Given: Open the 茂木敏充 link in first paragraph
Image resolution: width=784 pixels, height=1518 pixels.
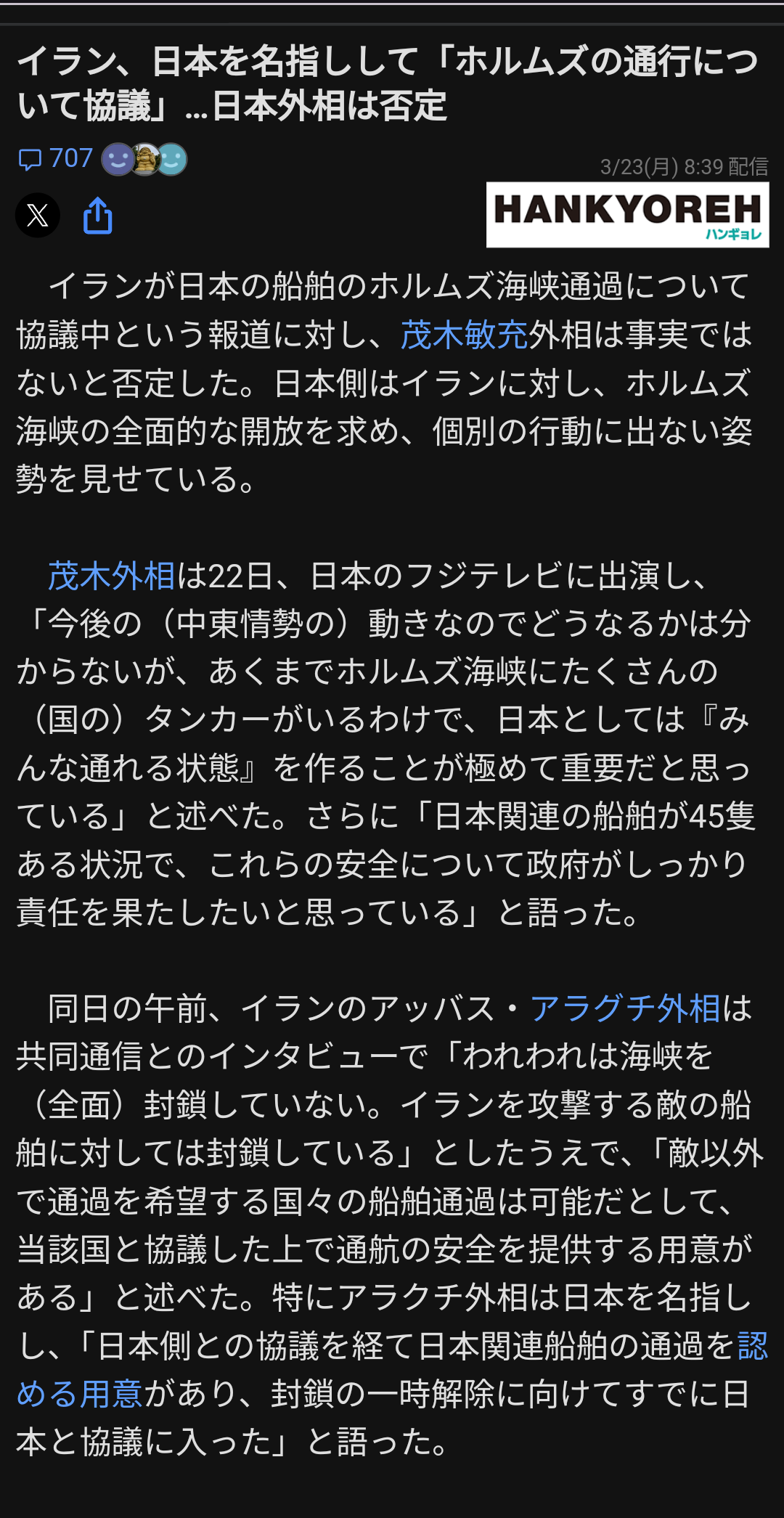Looking at the screenshot, I should (x=464, y=335).
